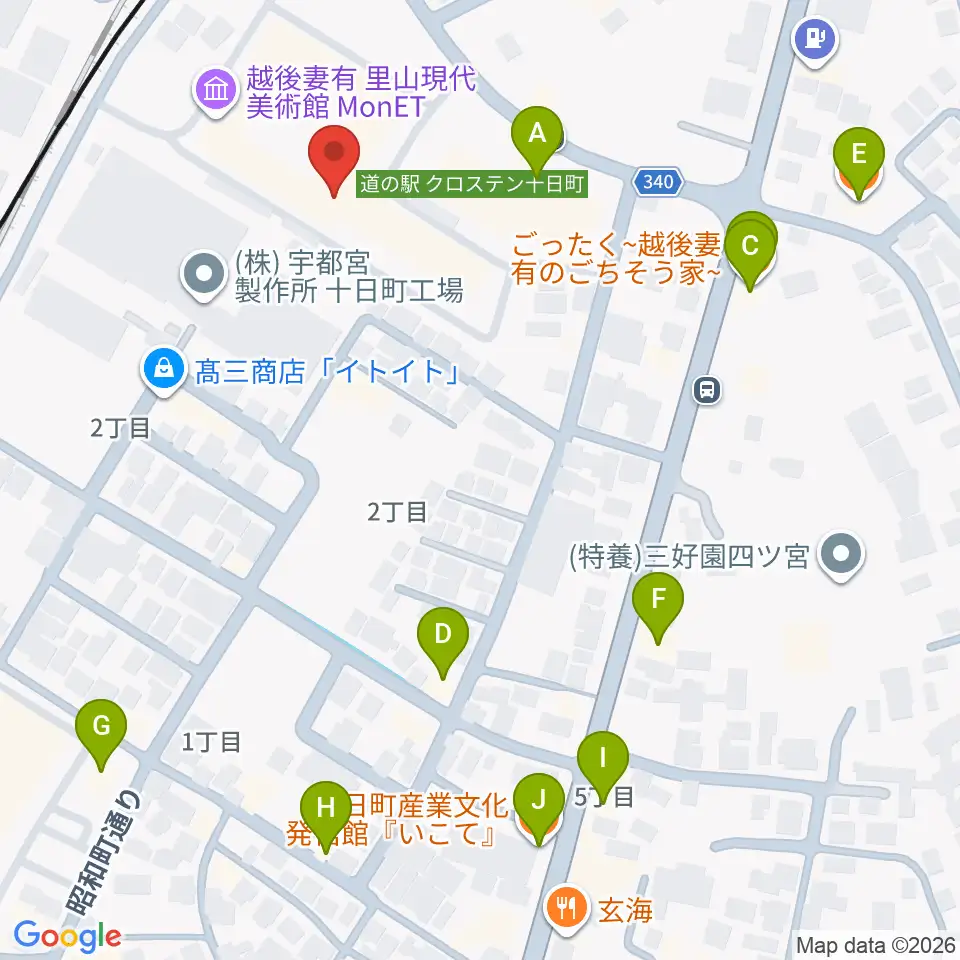Image resolution: width=960 pixels, height=960 pixels.
Task: Open 髙三商店「イトイト」 shop marker
Action: point(163,370)
